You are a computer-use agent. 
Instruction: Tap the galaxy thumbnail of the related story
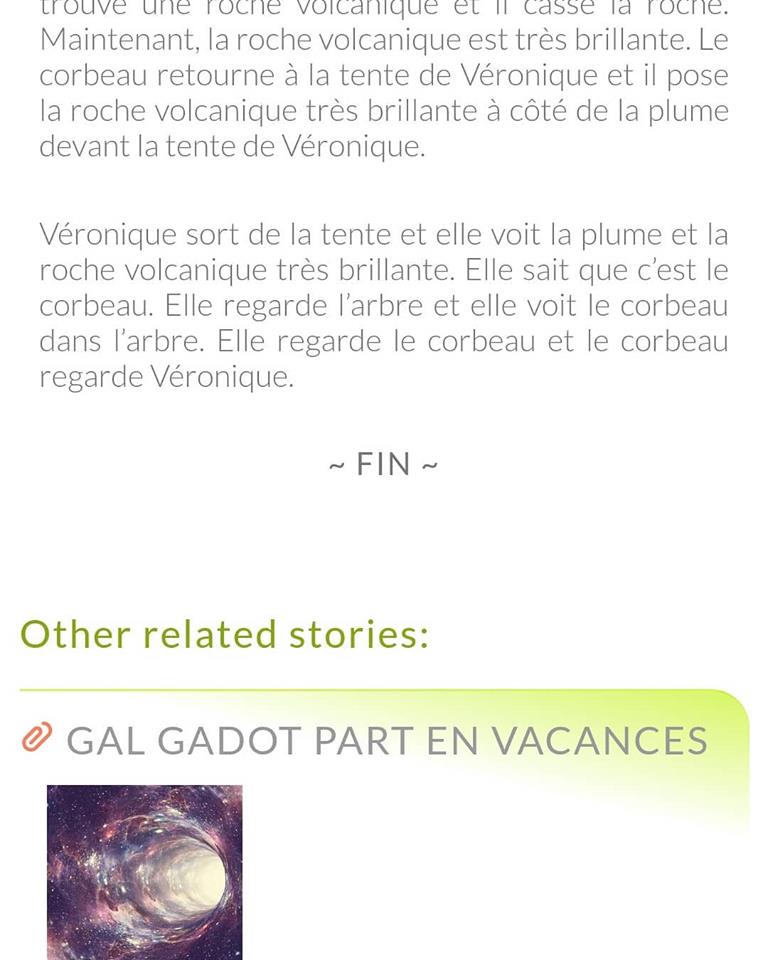point(144,871)
